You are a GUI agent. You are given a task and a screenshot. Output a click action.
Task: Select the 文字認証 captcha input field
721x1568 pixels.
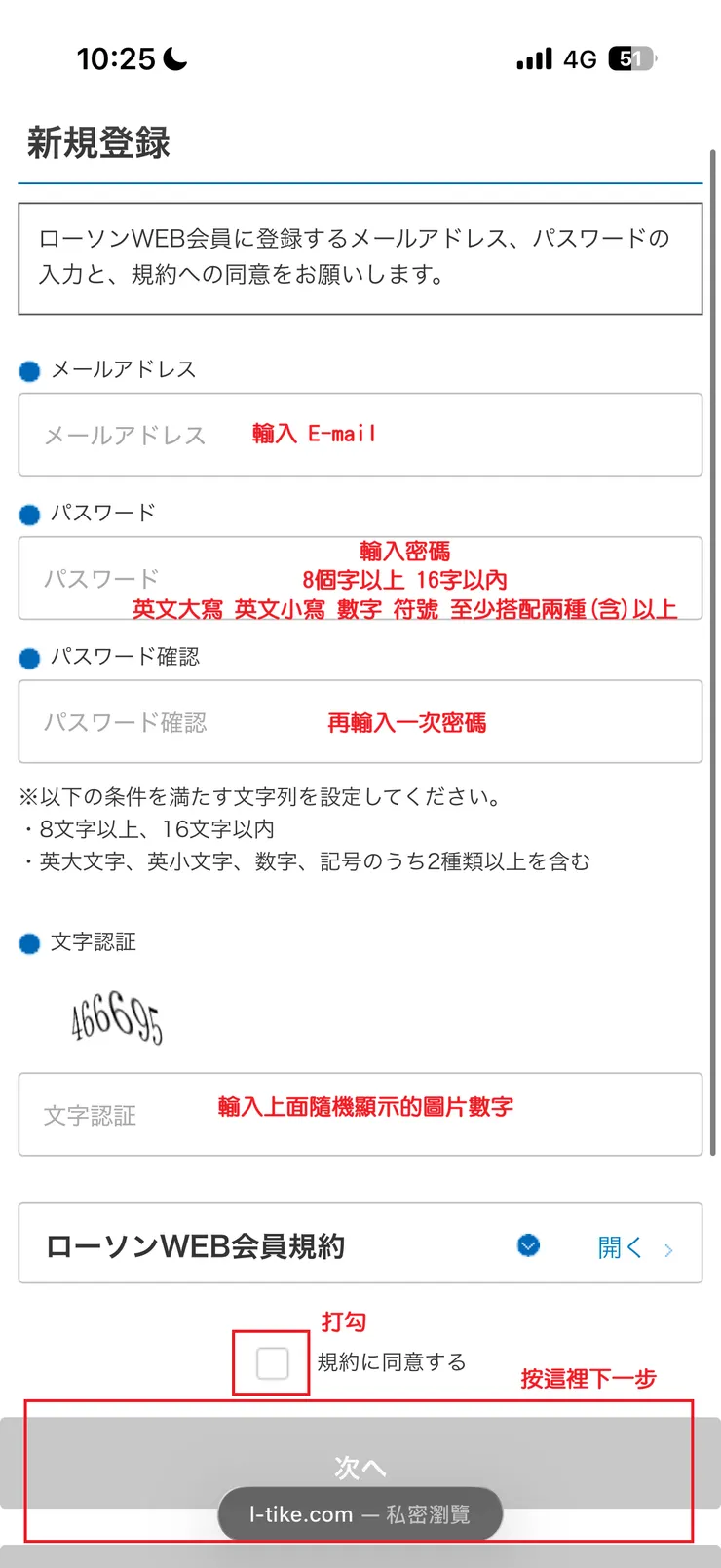(x=360, y=1114)
